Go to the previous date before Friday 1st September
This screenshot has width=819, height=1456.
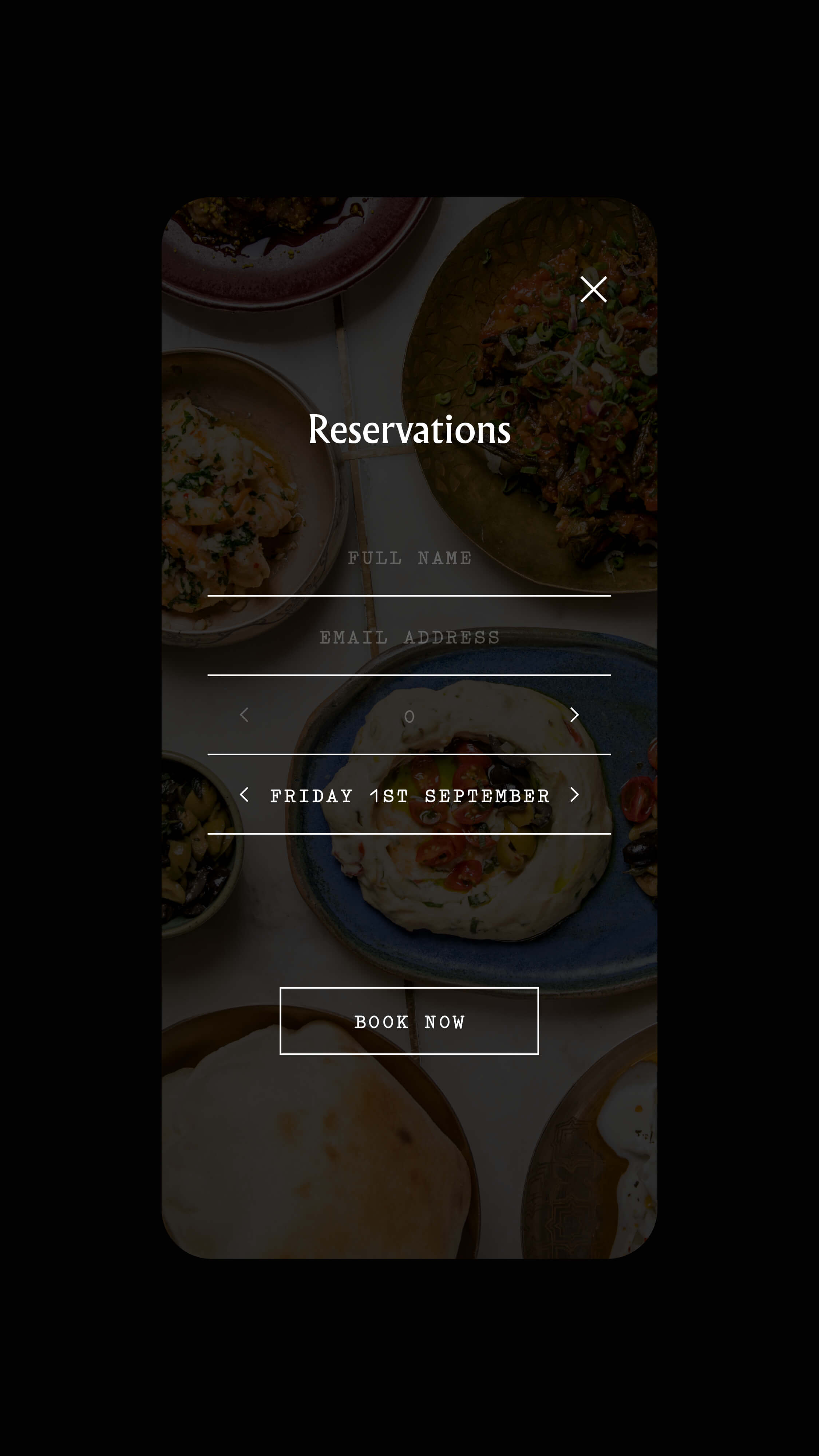244,795
